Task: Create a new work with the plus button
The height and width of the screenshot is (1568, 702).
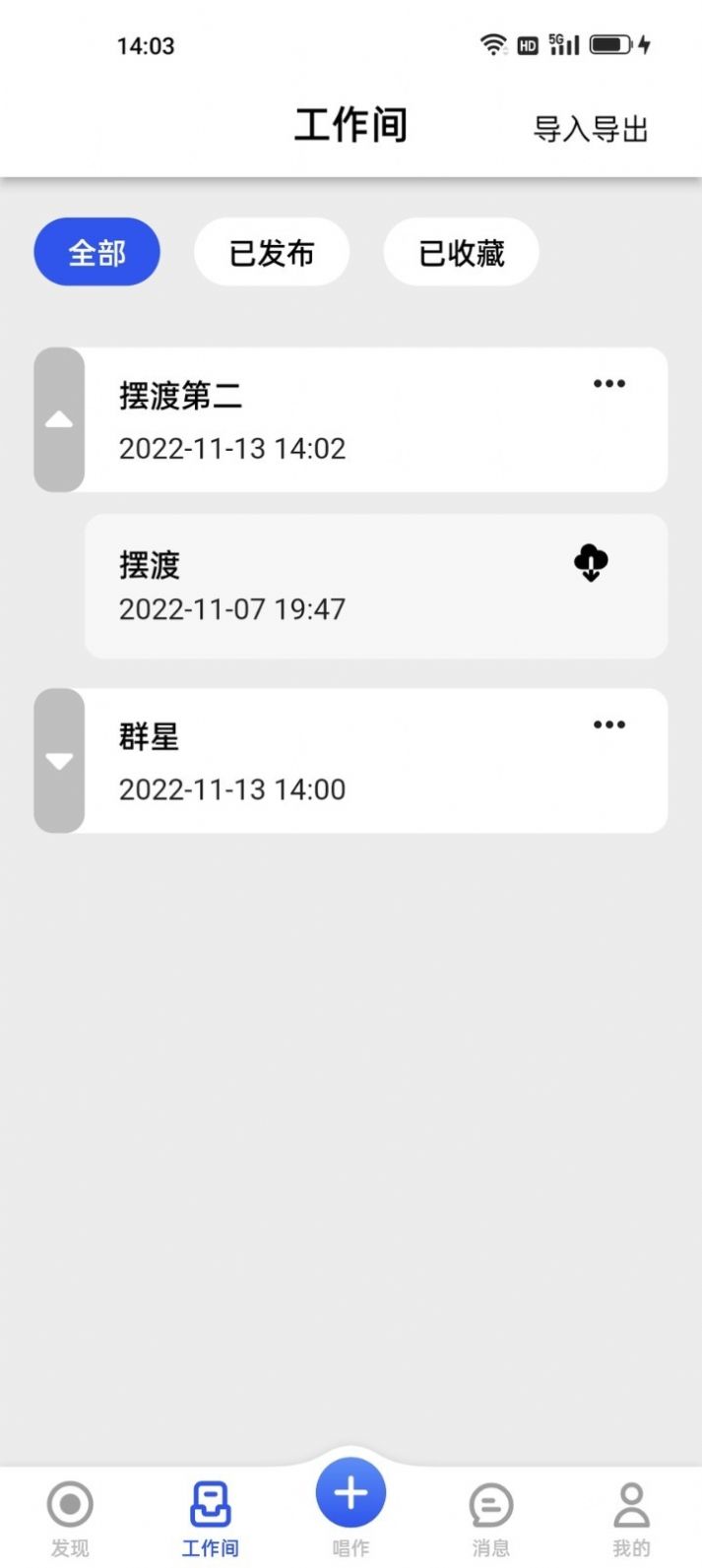Action: [351, 1494]
